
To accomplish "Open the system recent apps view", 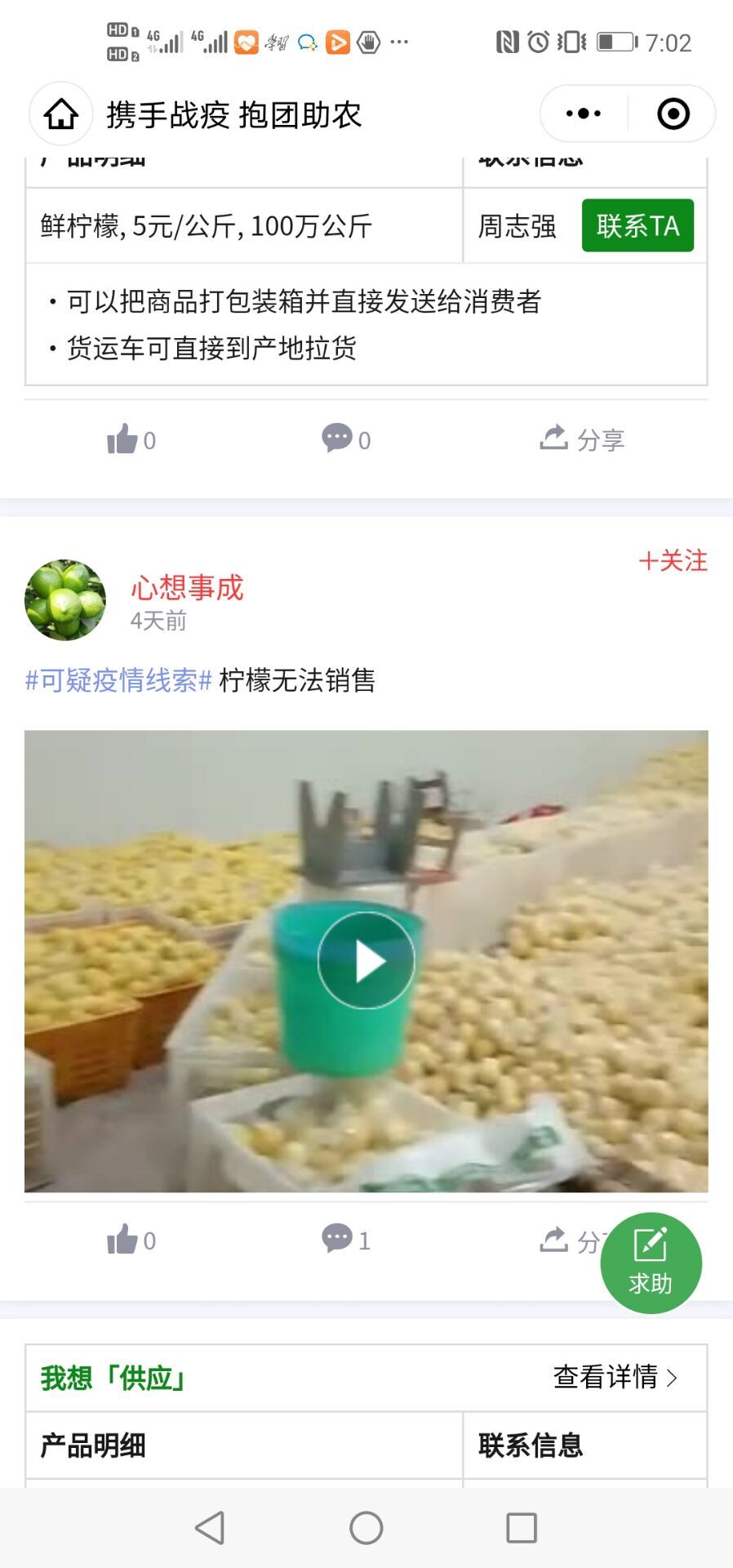I will [522, 1527].
